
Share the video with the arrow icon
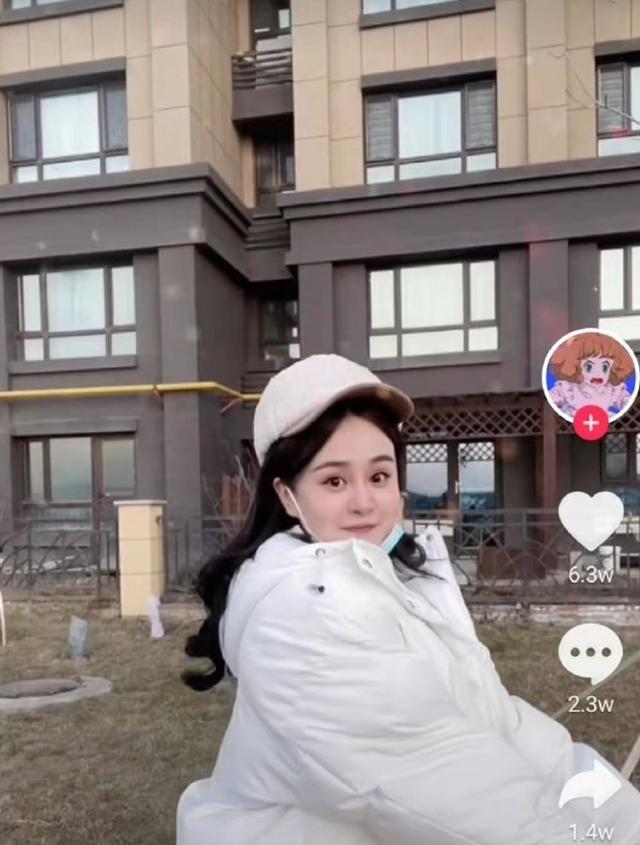click(x=590, y=787)
